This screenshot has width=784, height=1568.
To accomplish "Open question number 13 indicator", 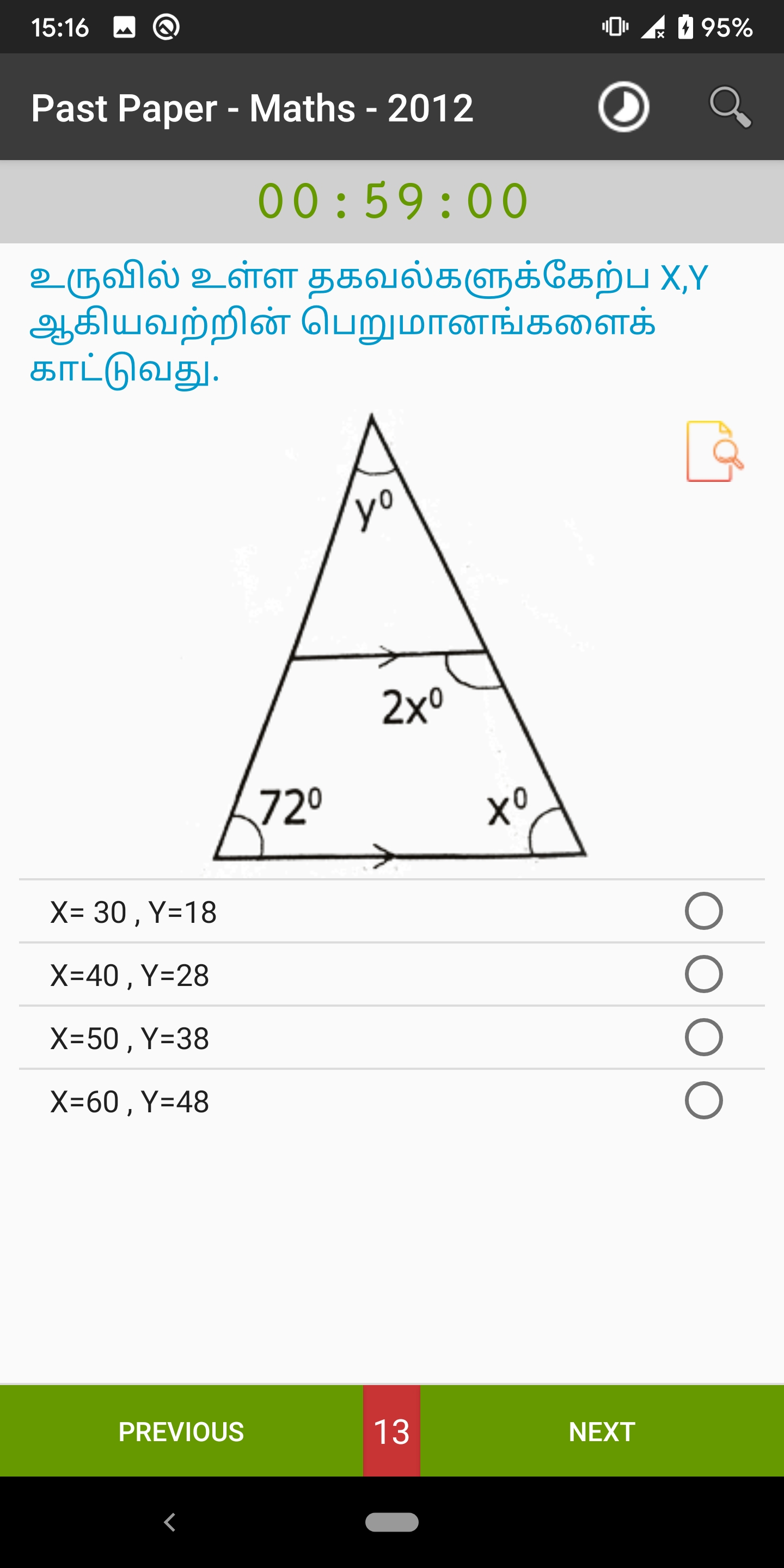I will (391, 1431).
